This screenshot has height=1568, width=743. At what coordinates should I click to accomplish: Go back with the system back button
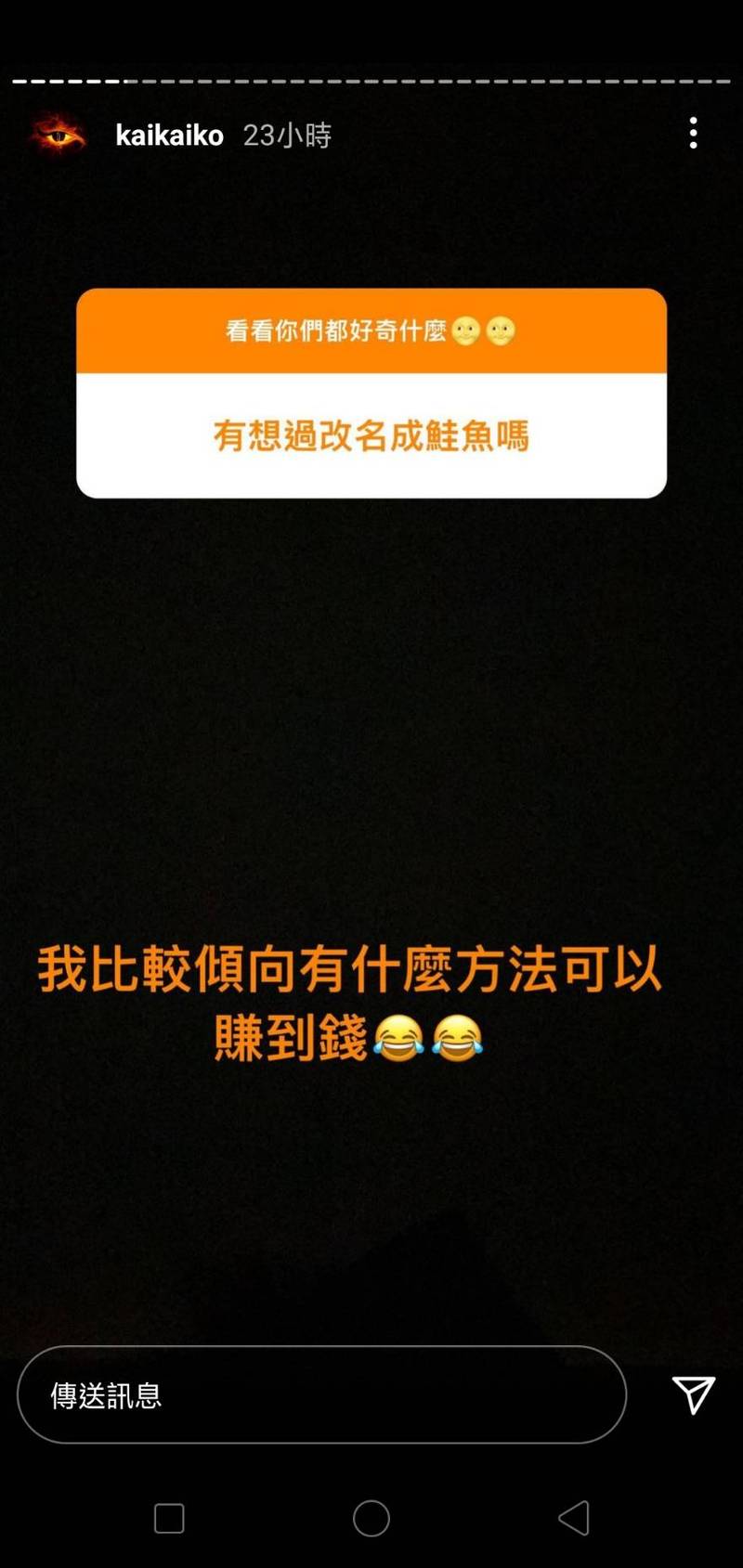pos(573,1519)
